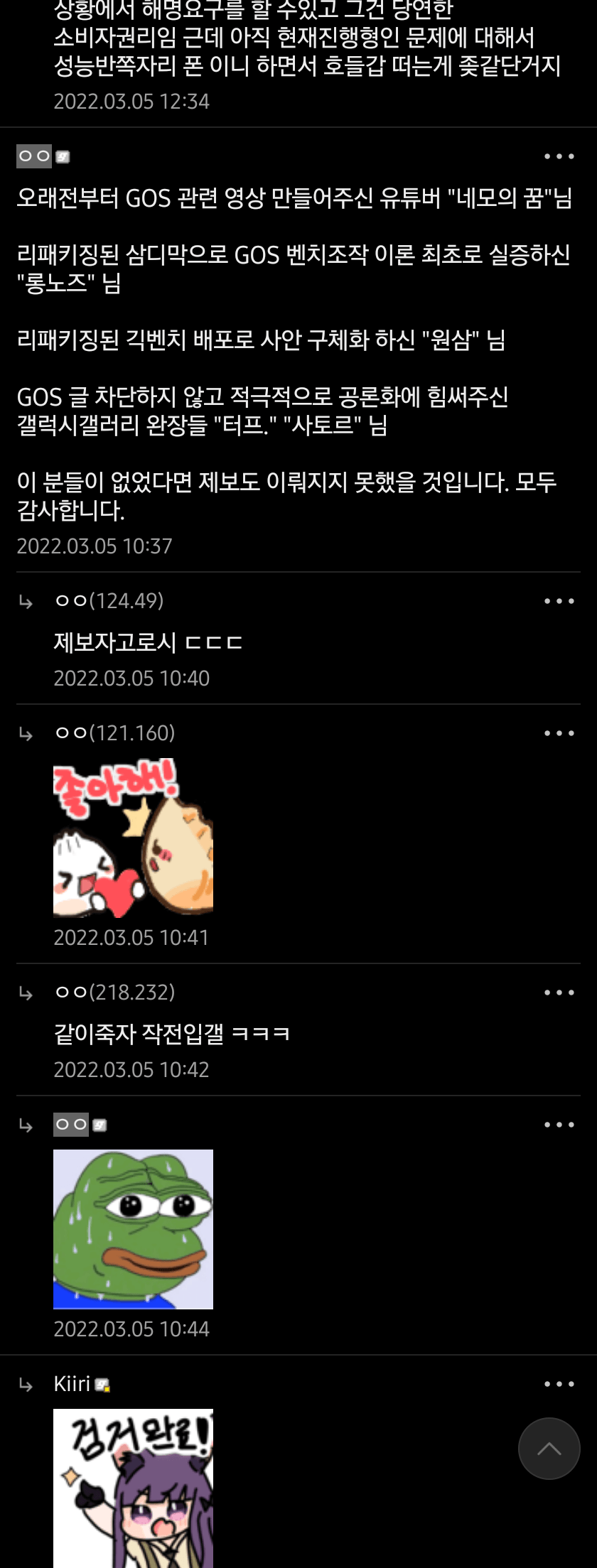
Task: Jump back to top with arrow button
Action: [549, 1449]
